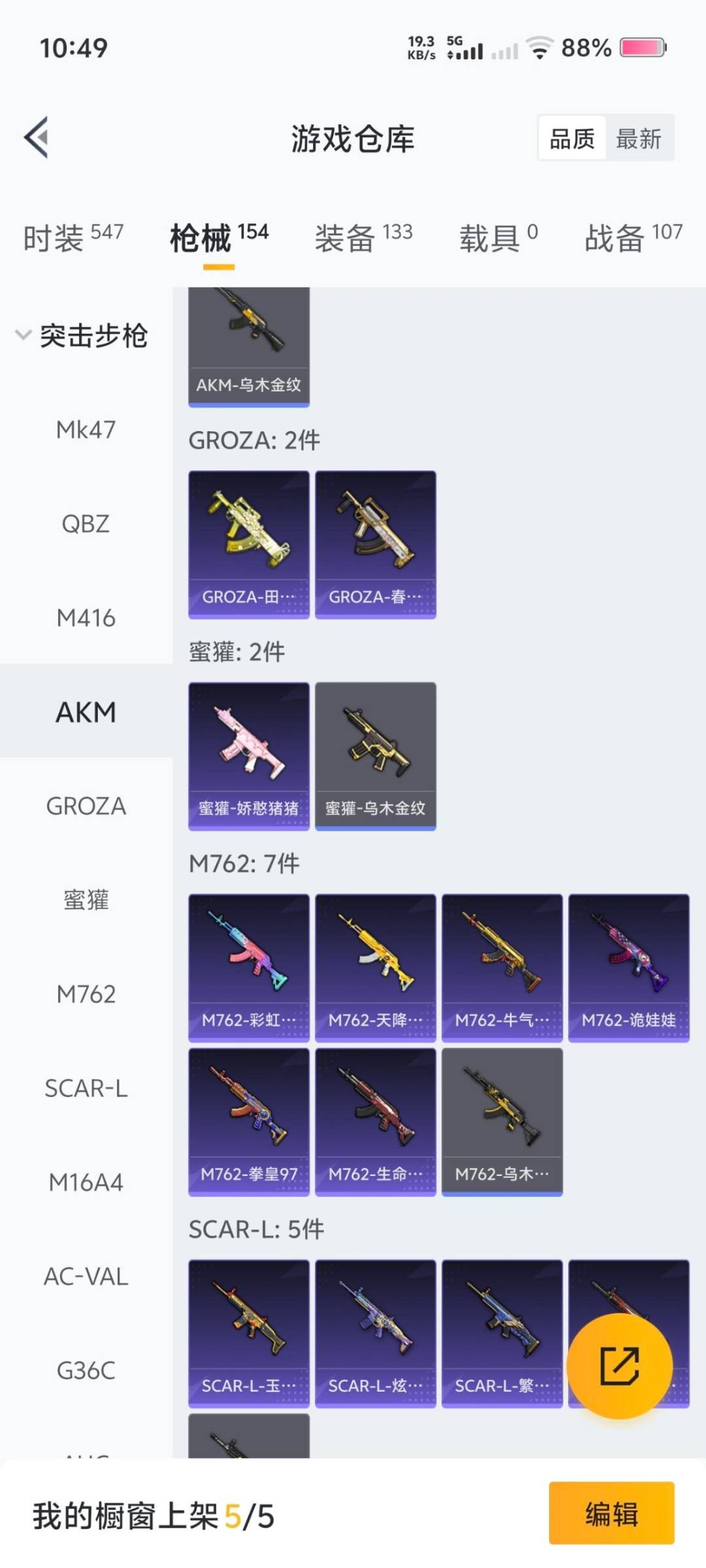Screen dimensions: 706x1568
Task: Switch to the 时装 tab
Action: [73, 237]
